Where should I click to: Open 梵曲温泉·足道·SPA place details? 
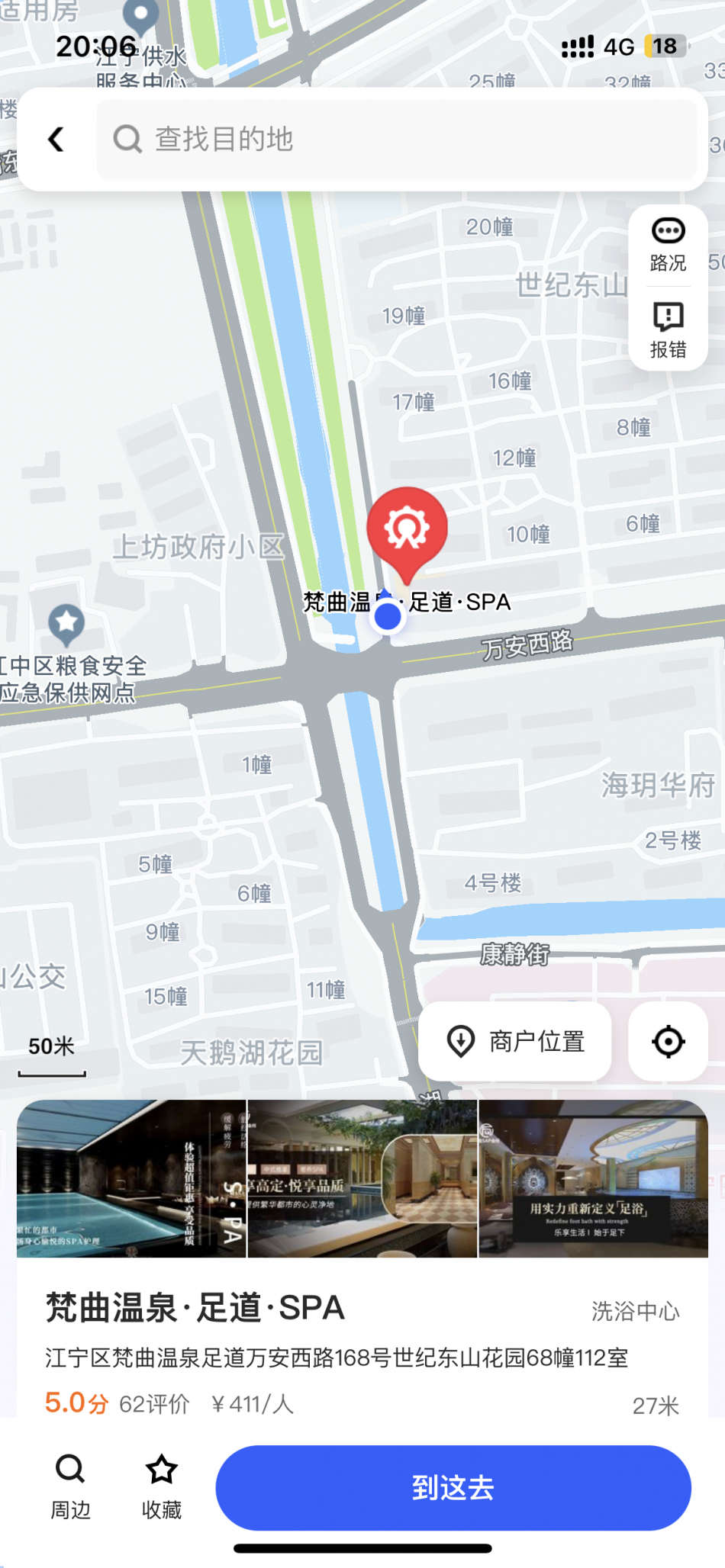point(195,1308)
